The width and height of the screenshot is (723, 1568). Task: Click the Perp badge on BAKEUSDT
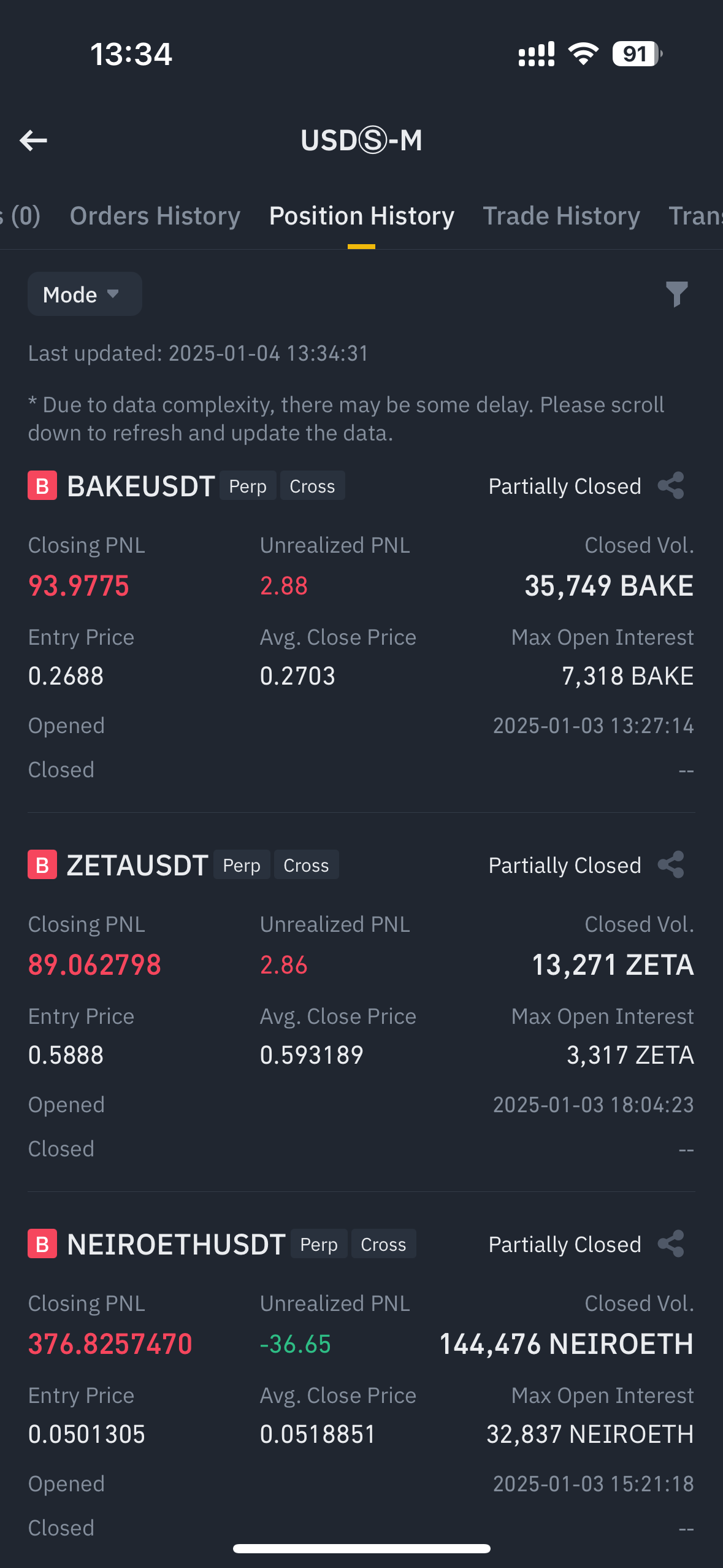click(248, 485)
